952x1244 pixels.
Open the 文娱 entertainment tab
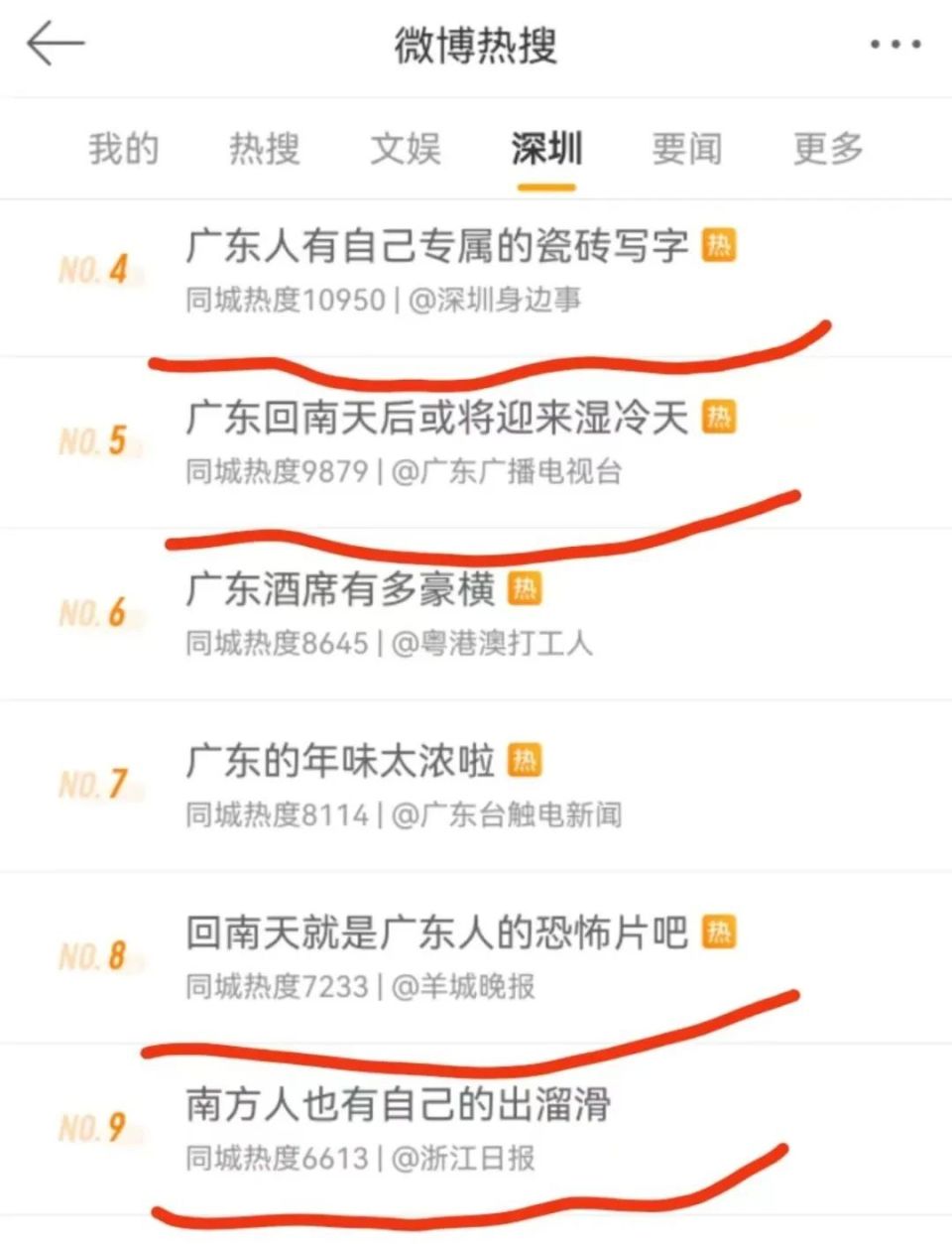coord(405,149)
